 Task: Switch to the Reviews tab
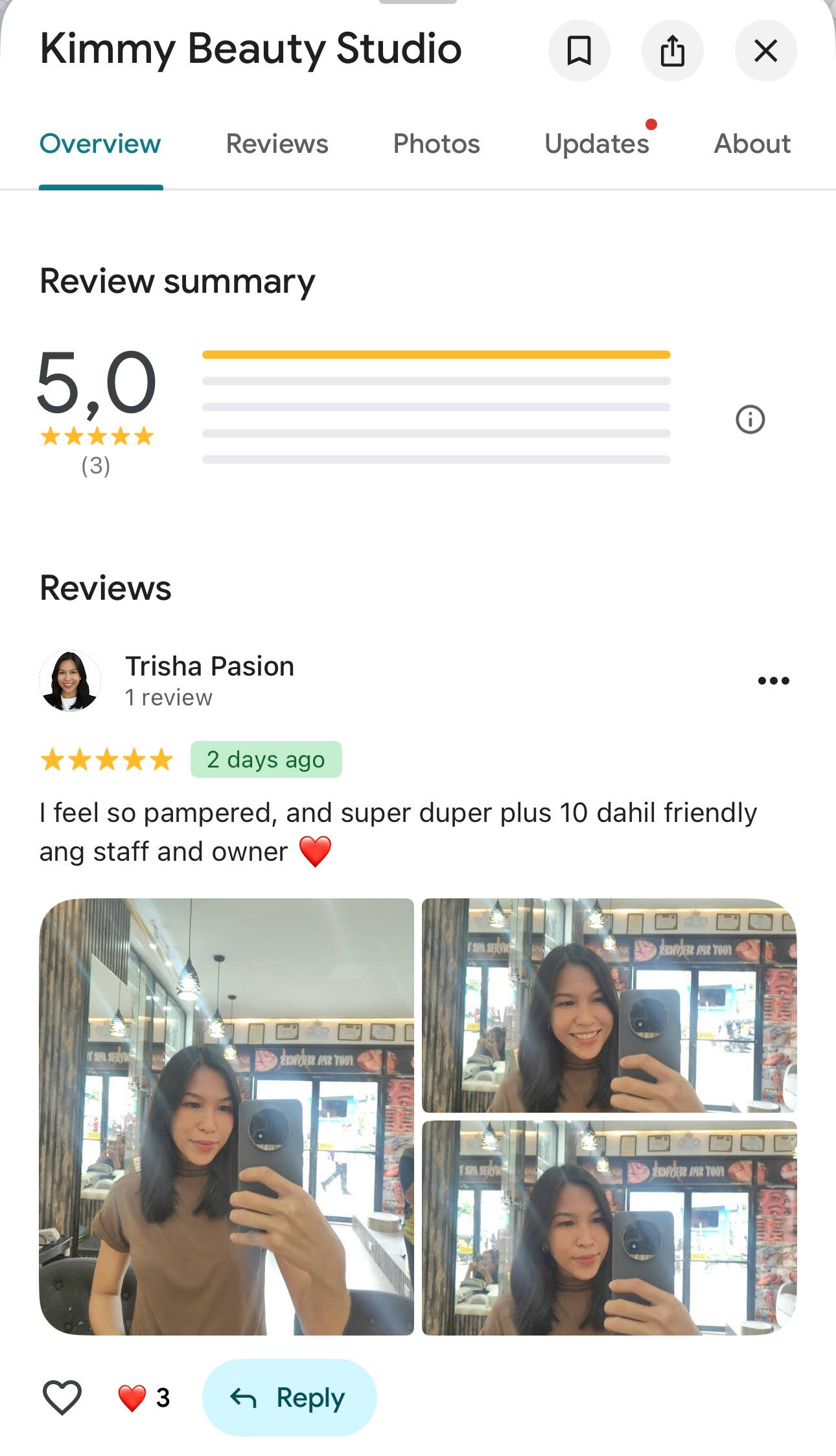[x=277, y=144]
